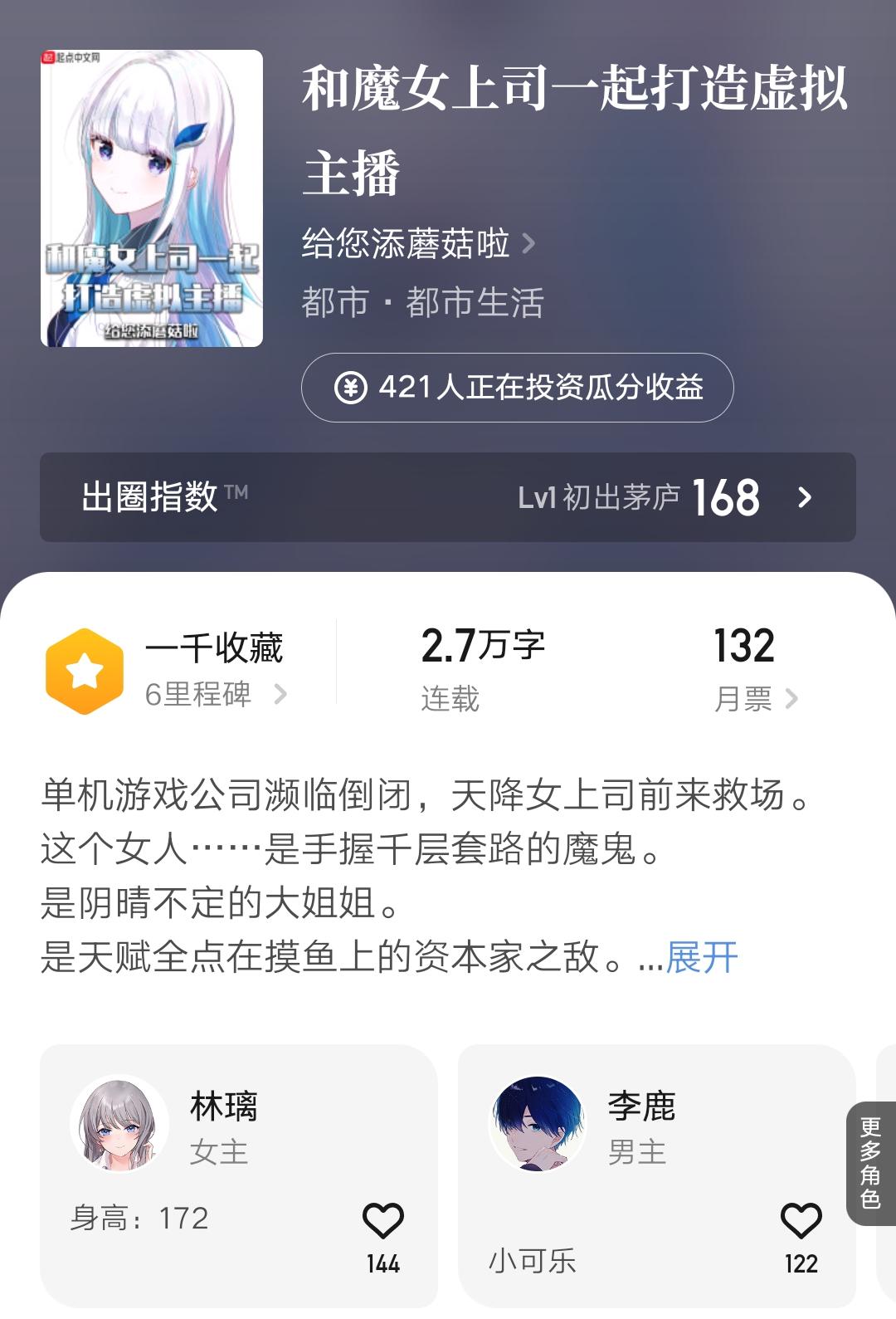View the 一千收藏 milestones
The image size is (896, 1319).
coord(214,671)
